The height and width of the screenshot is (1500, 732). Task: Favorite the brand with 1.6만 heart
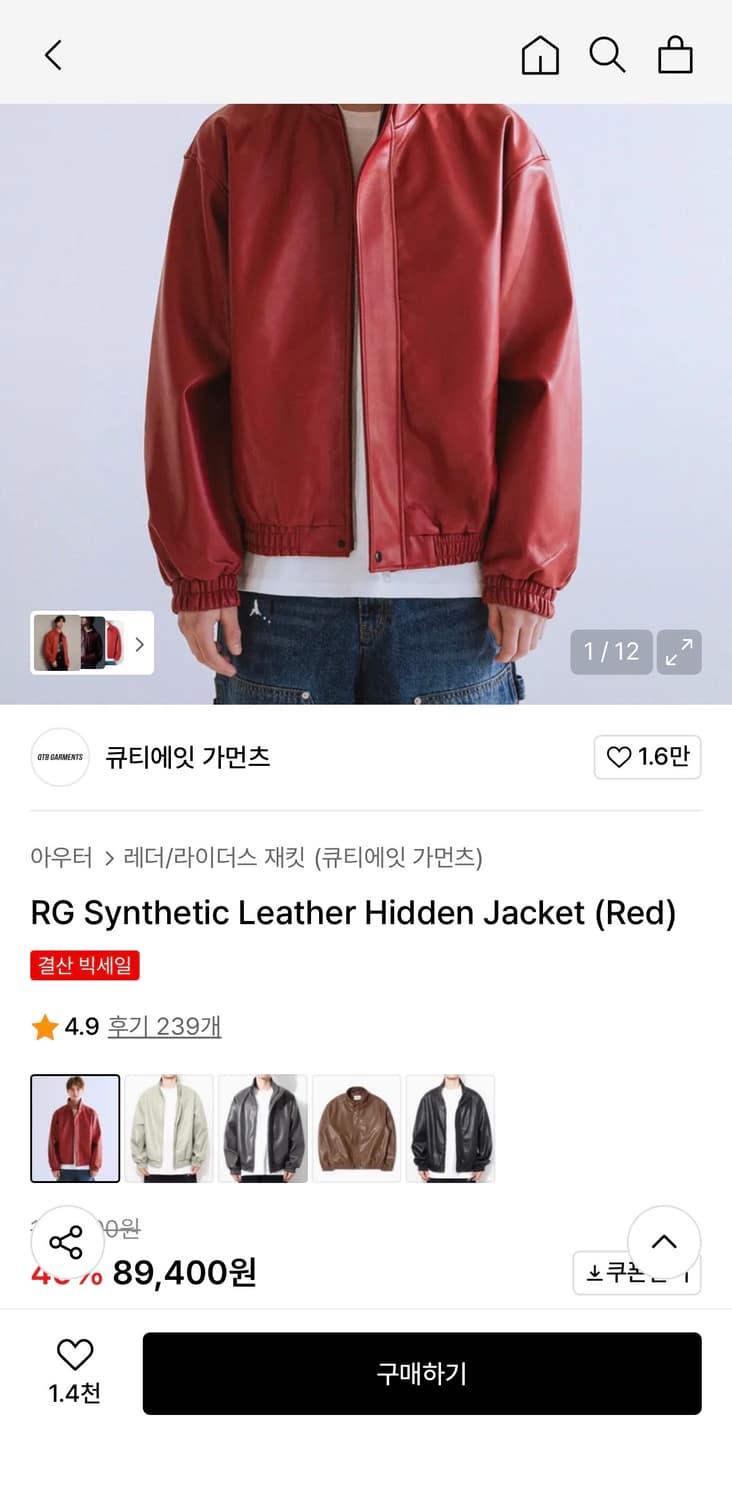pyautogui.click(x=647, y=758)
